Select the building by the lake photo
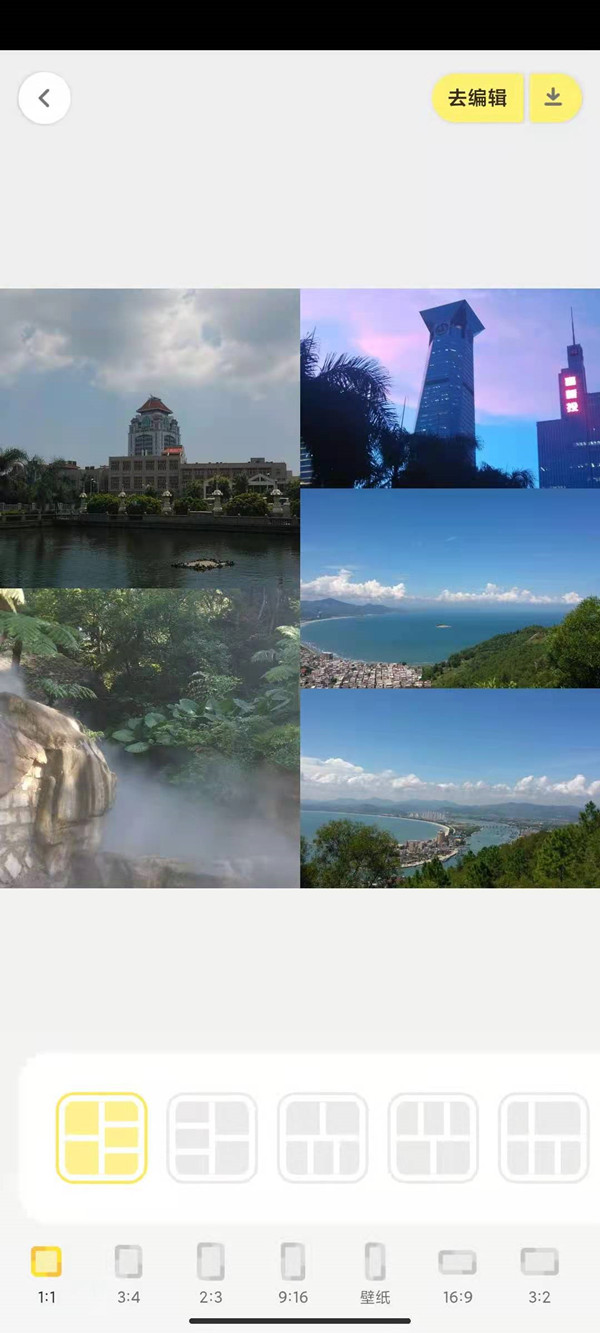This screenshot has height=1333, width=600. point(150,438)
